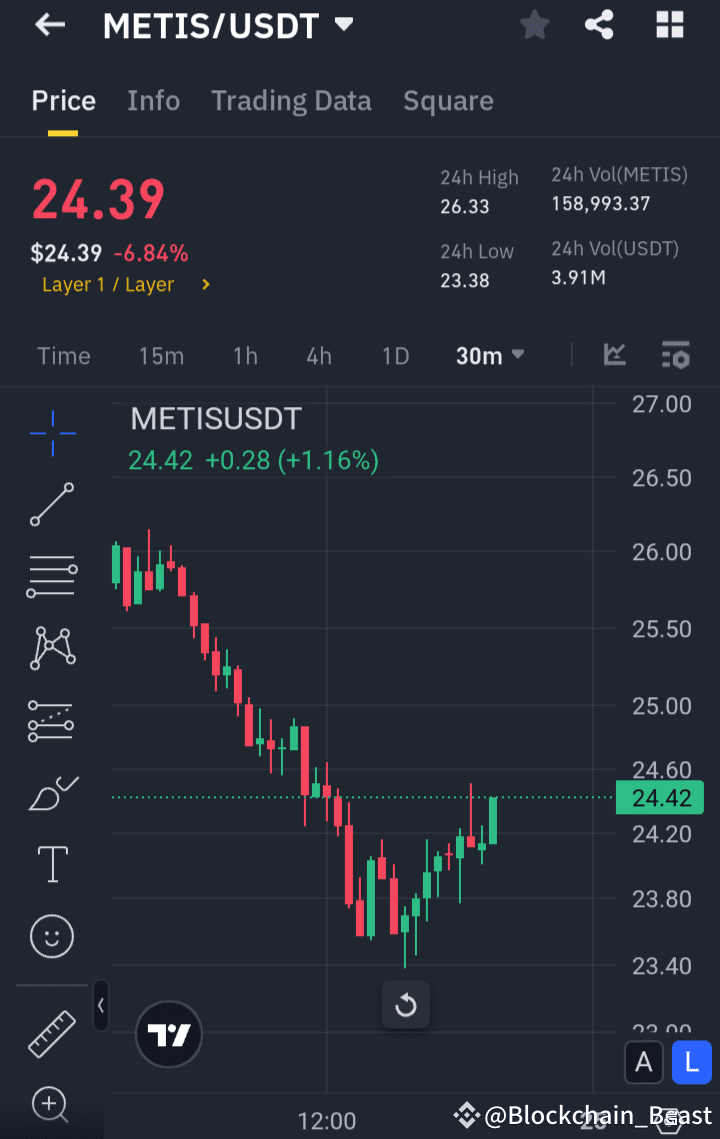Image resolution: width=720 pixels, height=1139 pixels.
Task: Open the chart indicators settings icon
Action: (675, 355)
